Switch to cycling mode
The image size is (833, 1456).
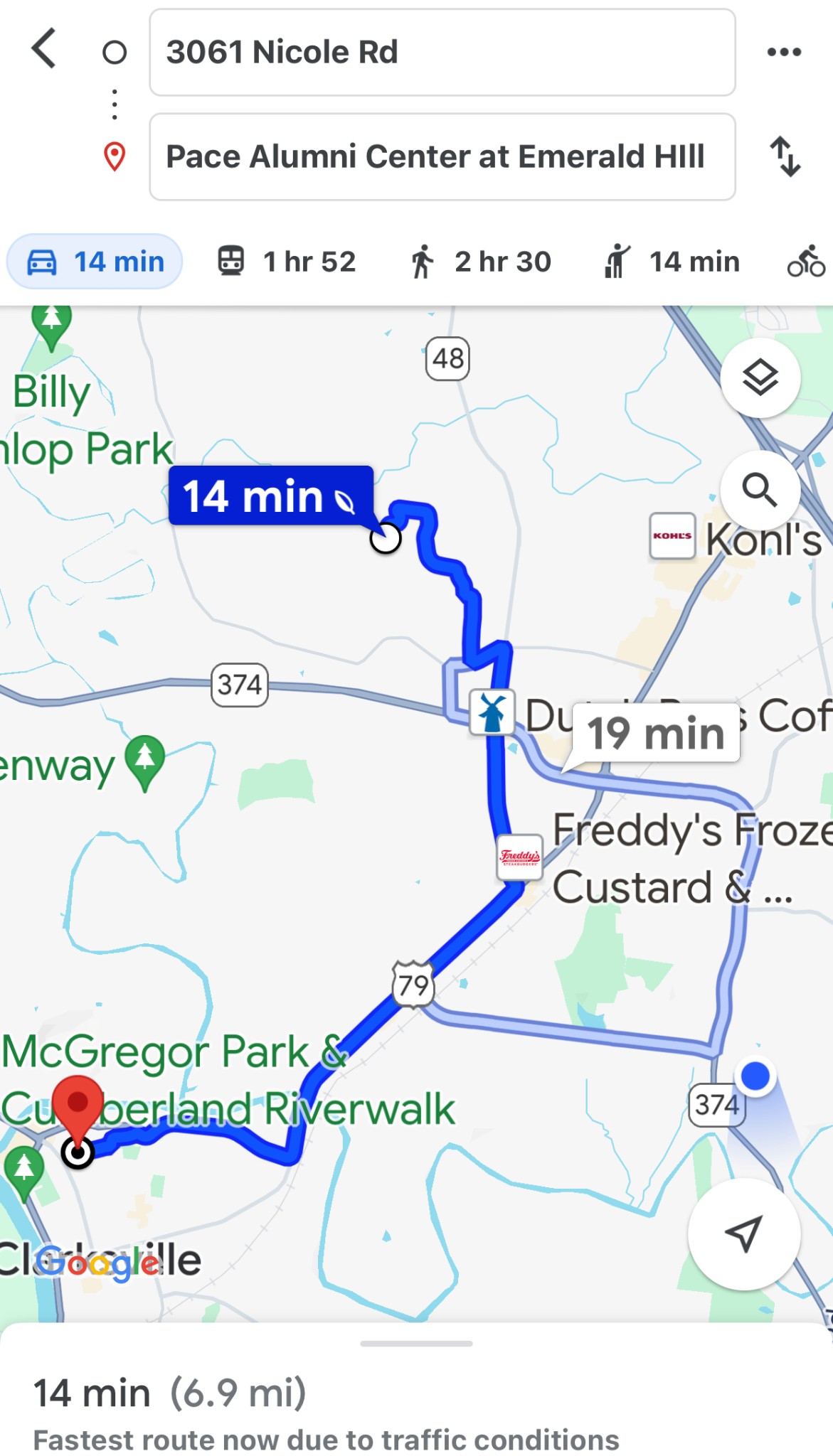click(806, 262)
